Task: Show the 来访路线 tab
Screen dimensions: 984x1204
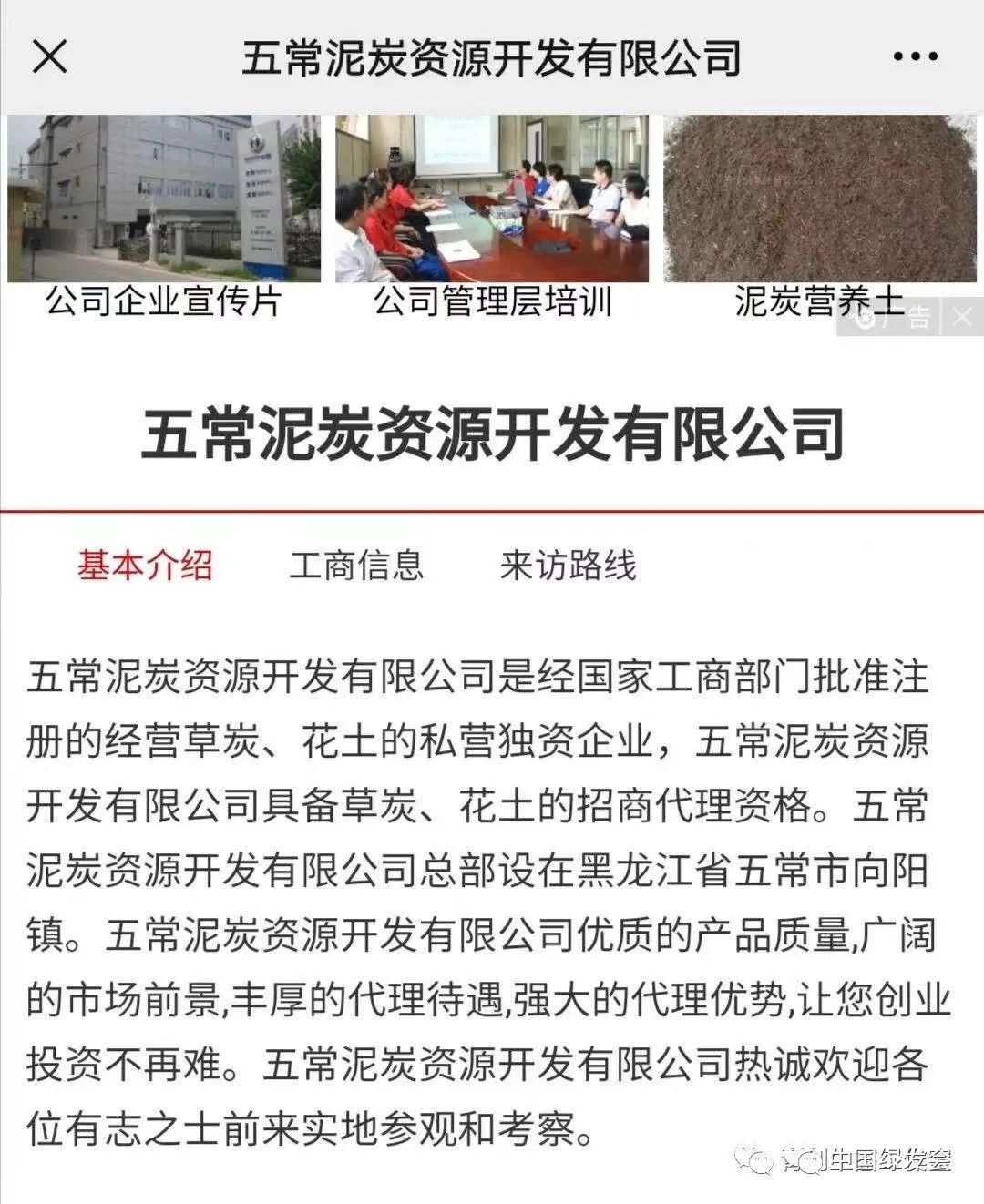Action: point(568,565)
